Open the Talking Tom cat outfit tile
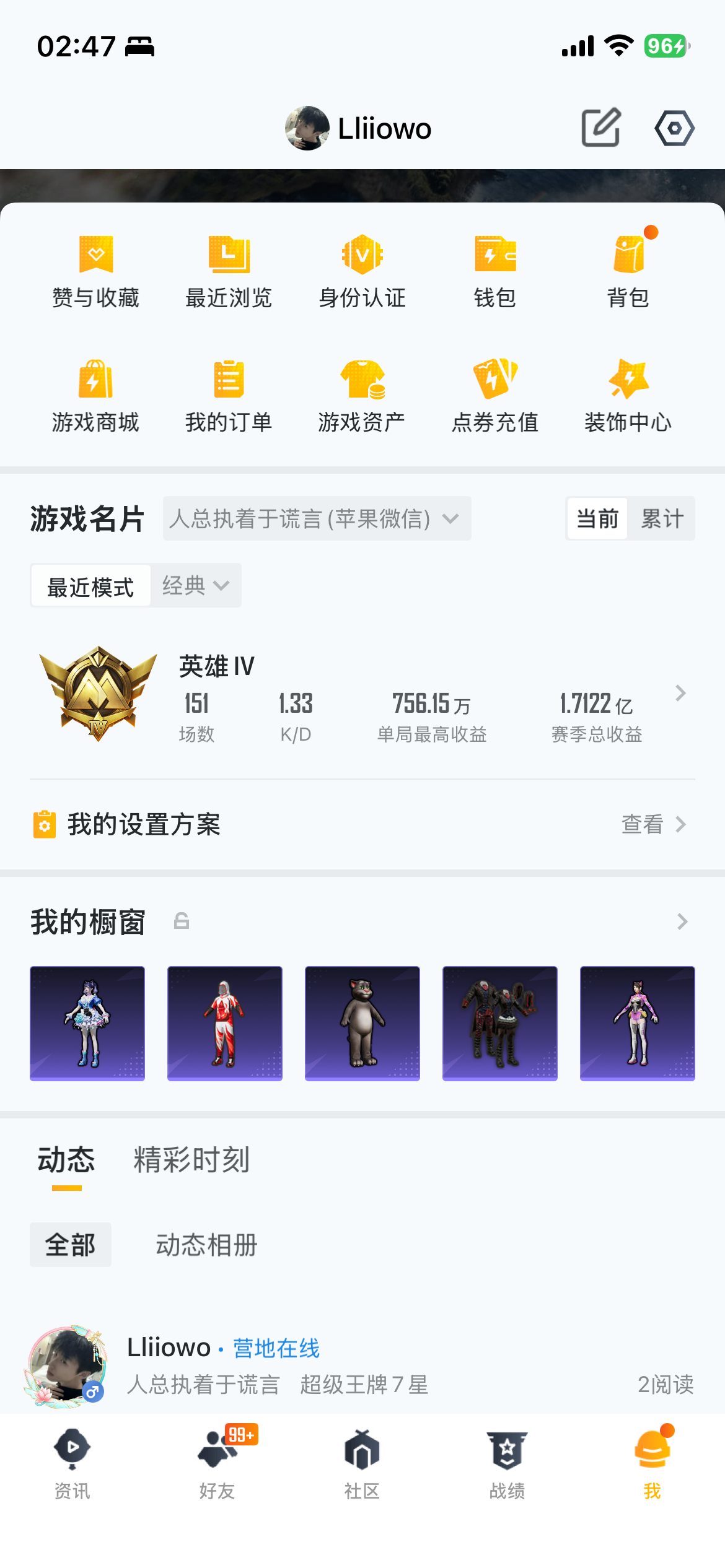 (362, 1023)
